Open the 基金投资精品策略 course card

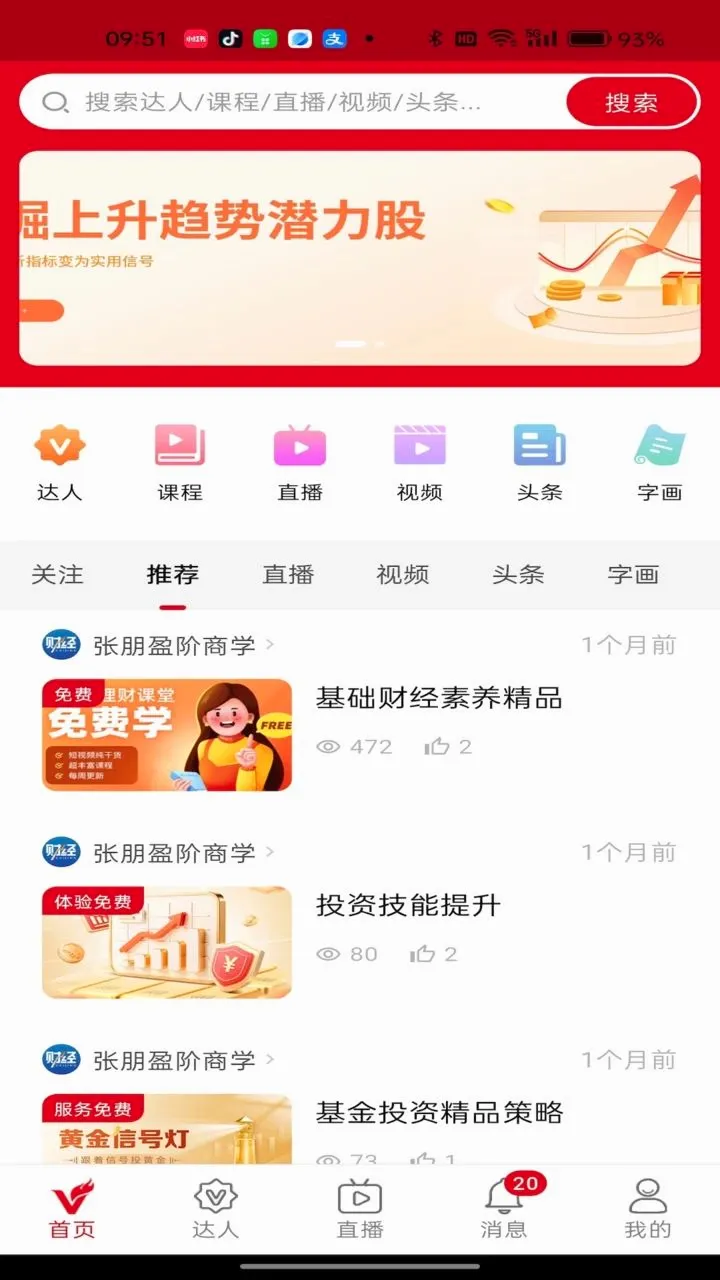pyautogui.click(x=360, y=1128)
